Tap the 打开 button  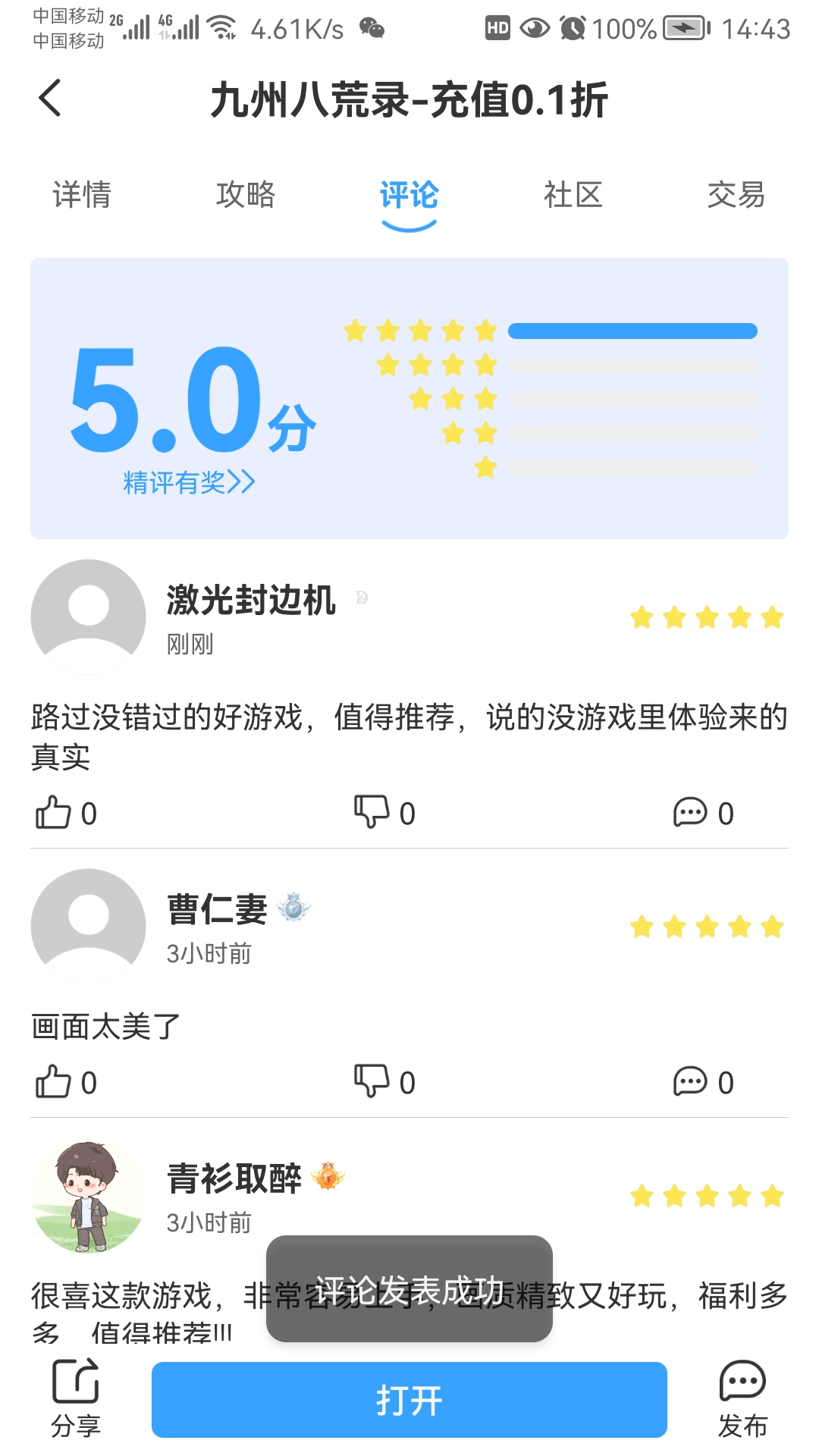click(x=409, y=1400)
